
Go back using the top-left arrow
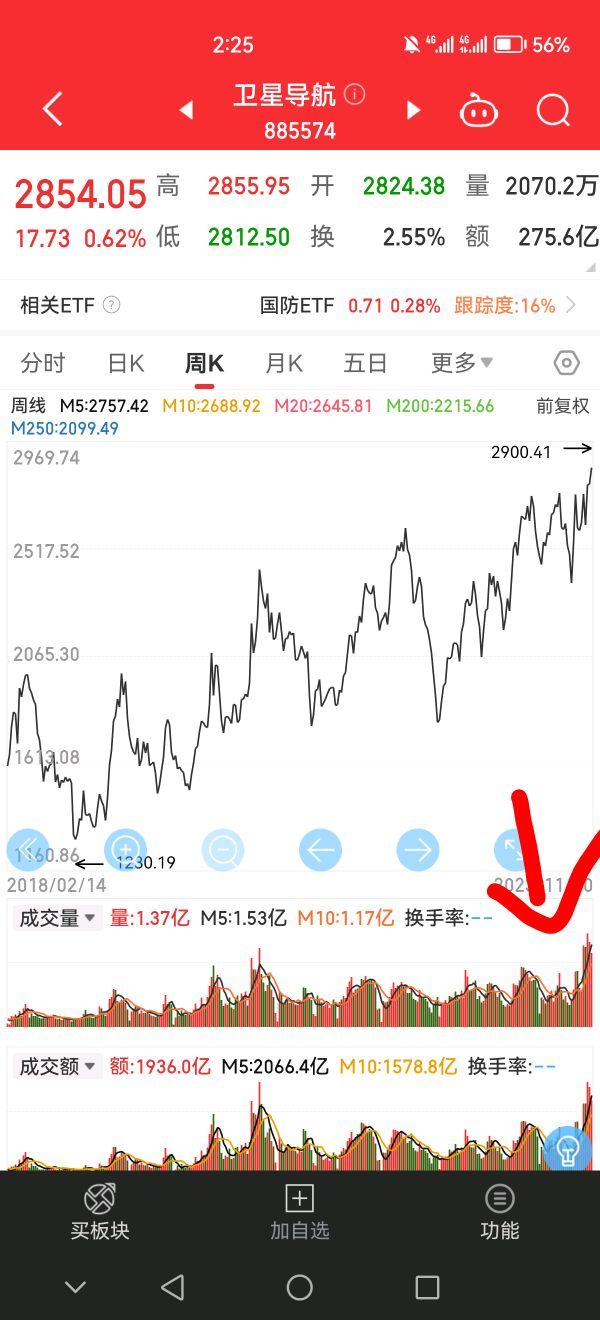[x=53, y=110]
